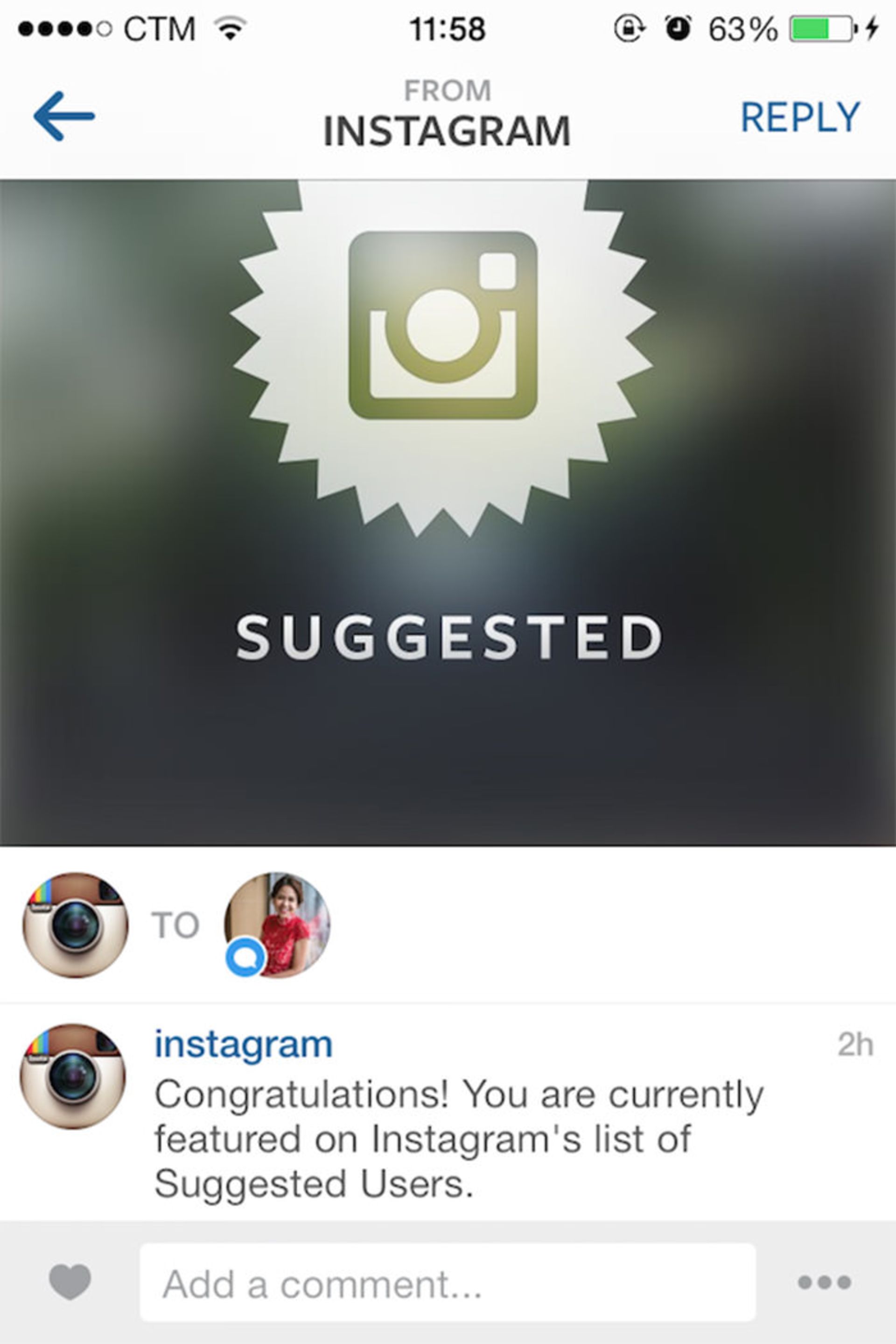Go back using the blue arrow
This screenshot has width=896, height=1344.
(63, 116)
